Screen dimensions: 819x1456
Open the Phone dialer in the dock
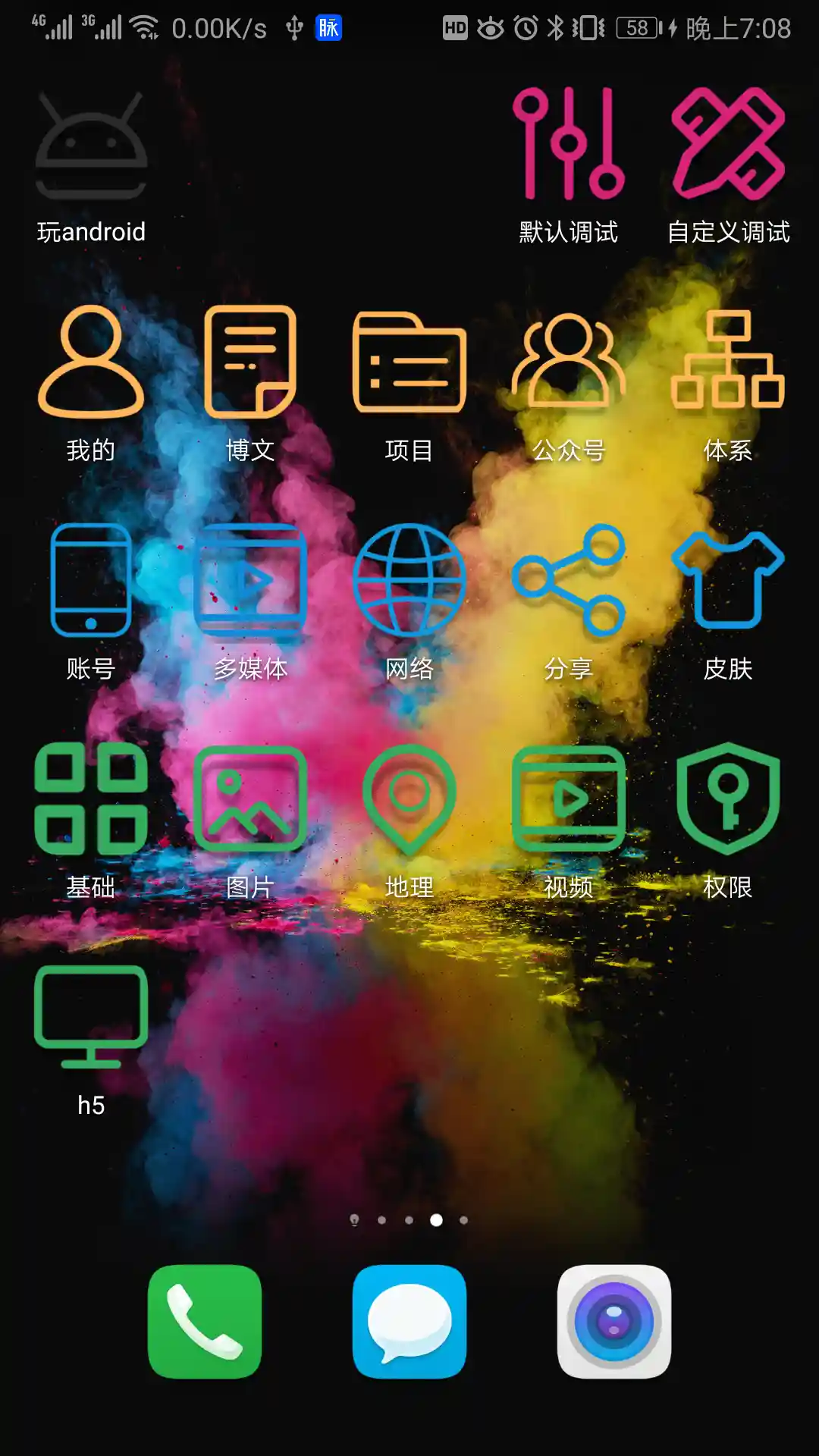point(205,1321)
